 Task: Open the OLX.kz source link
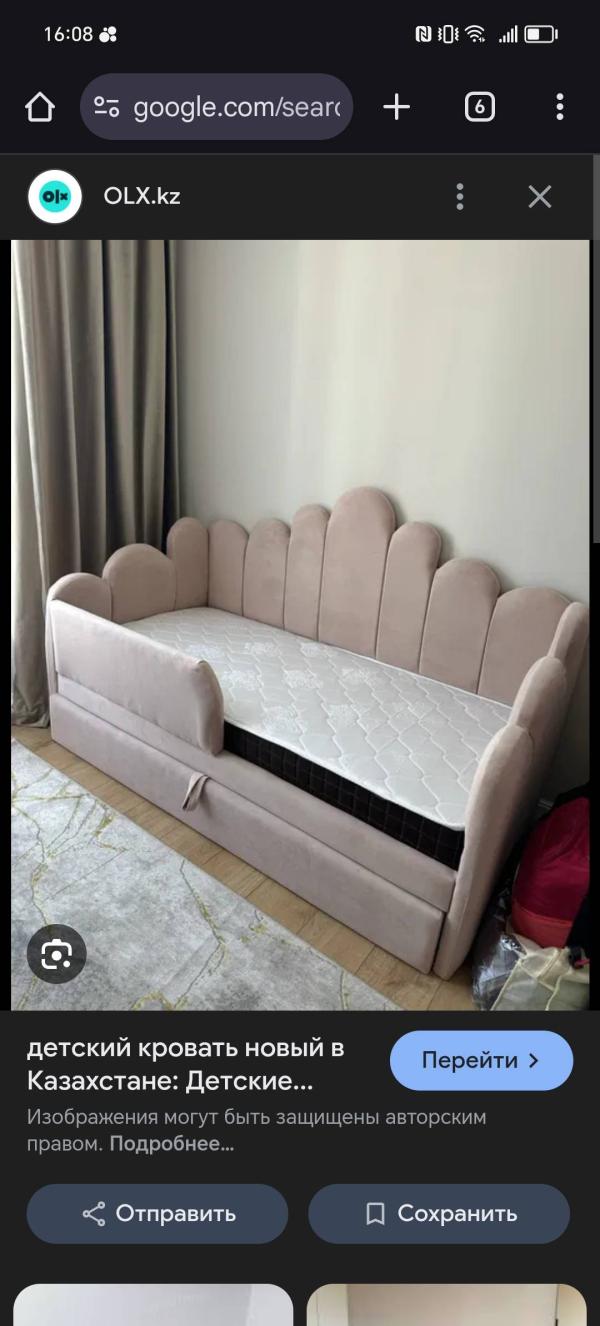142,196
